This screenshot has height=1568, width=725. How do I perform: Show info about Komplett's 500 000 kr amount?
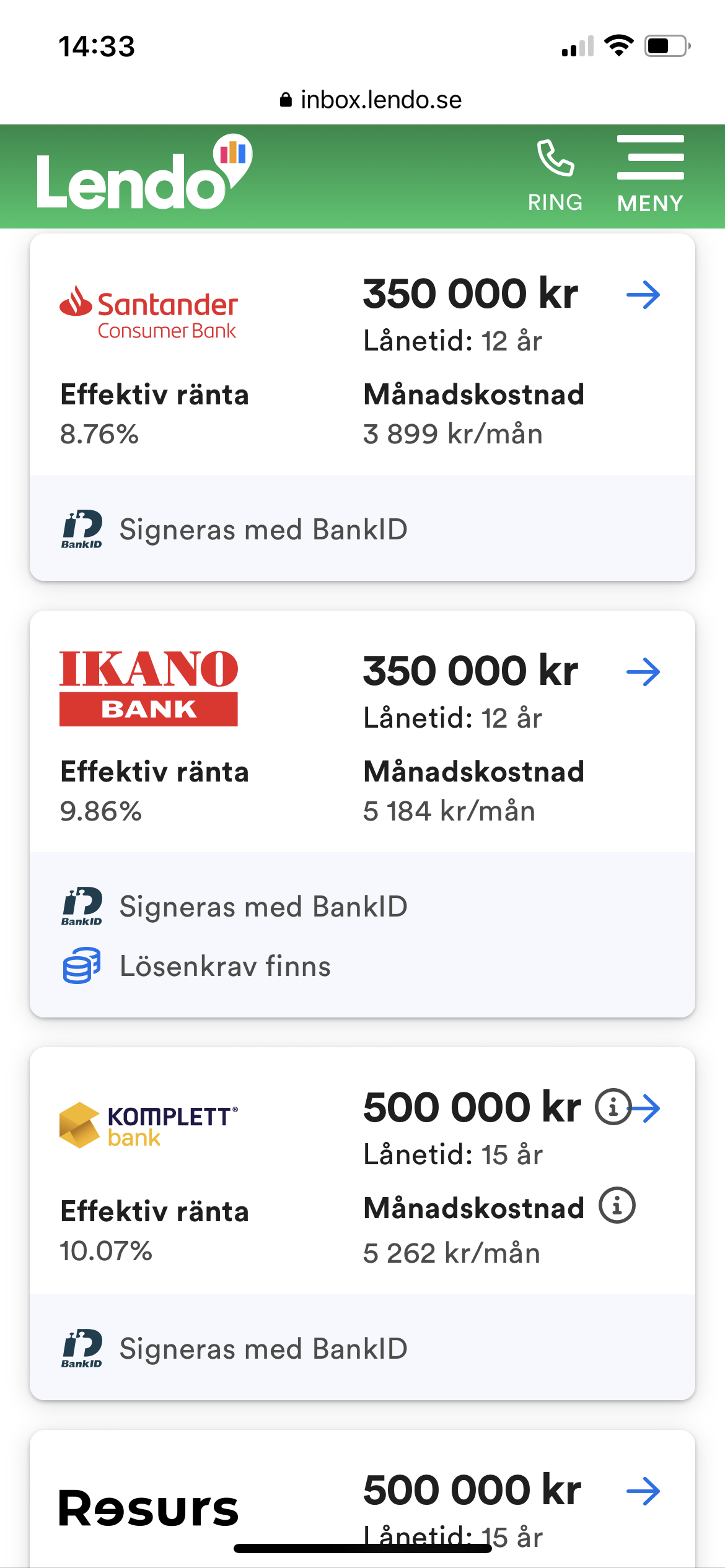612,1107
